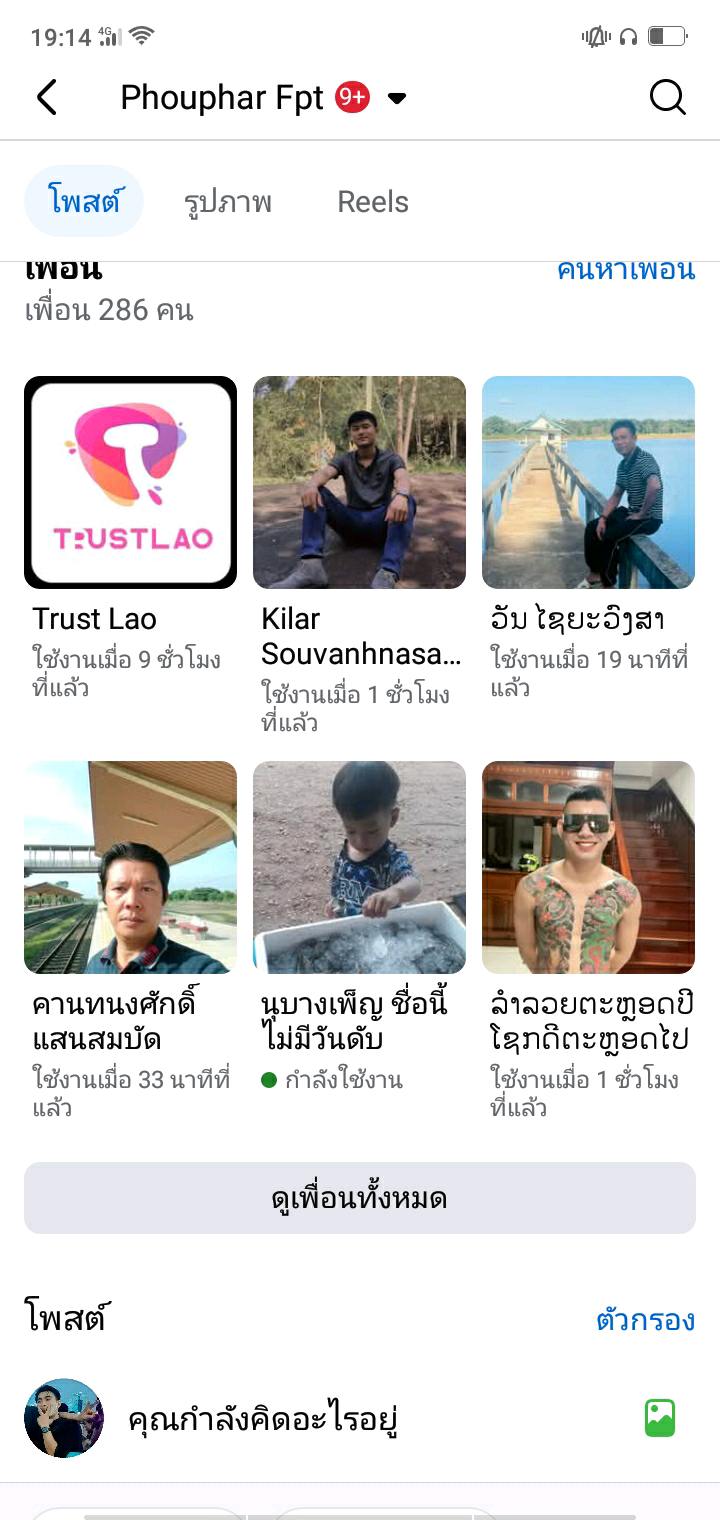Screen dimensions: 720x1520
Task: View อัน ไชยะวงสา's profile
Action: (588, 482)
